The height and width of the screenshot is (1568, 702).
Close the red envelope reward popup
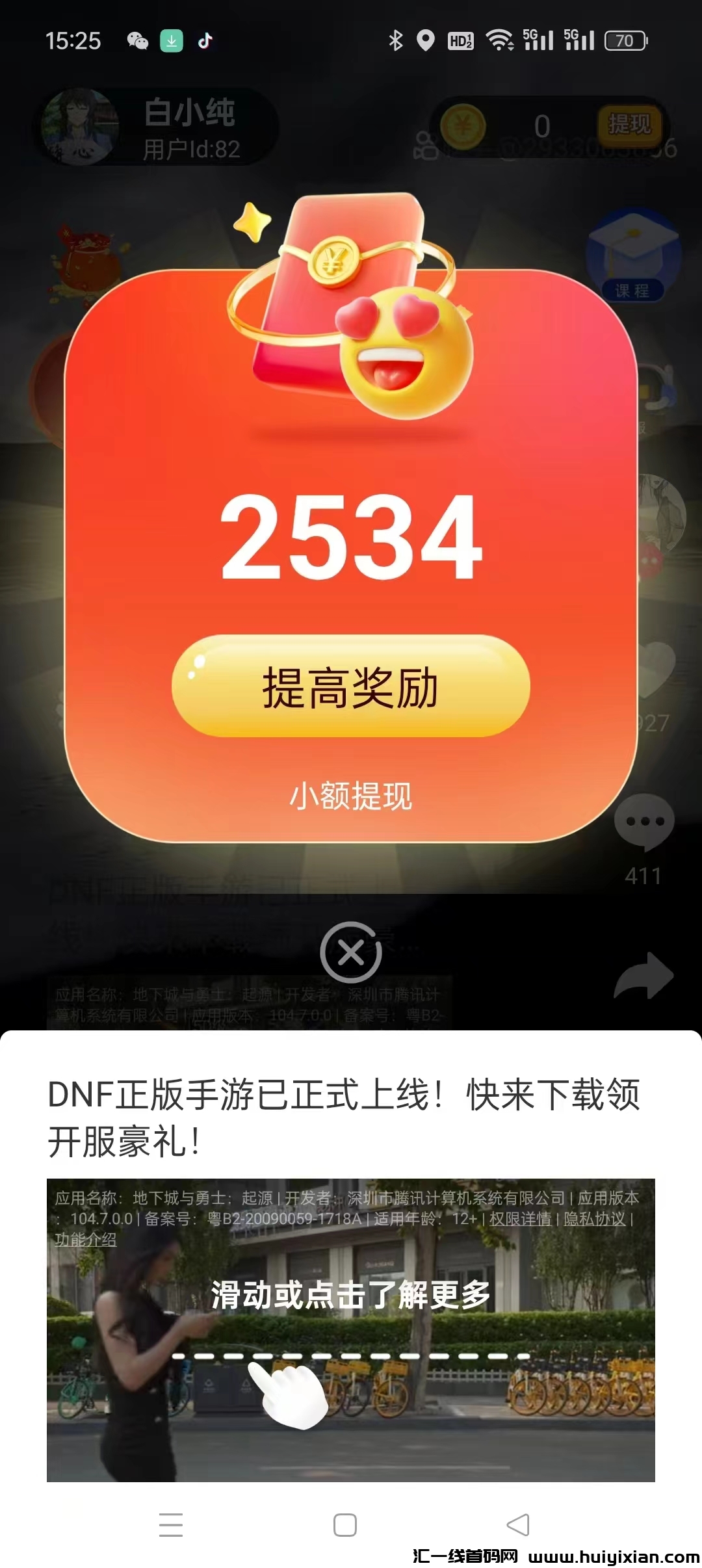351,953
